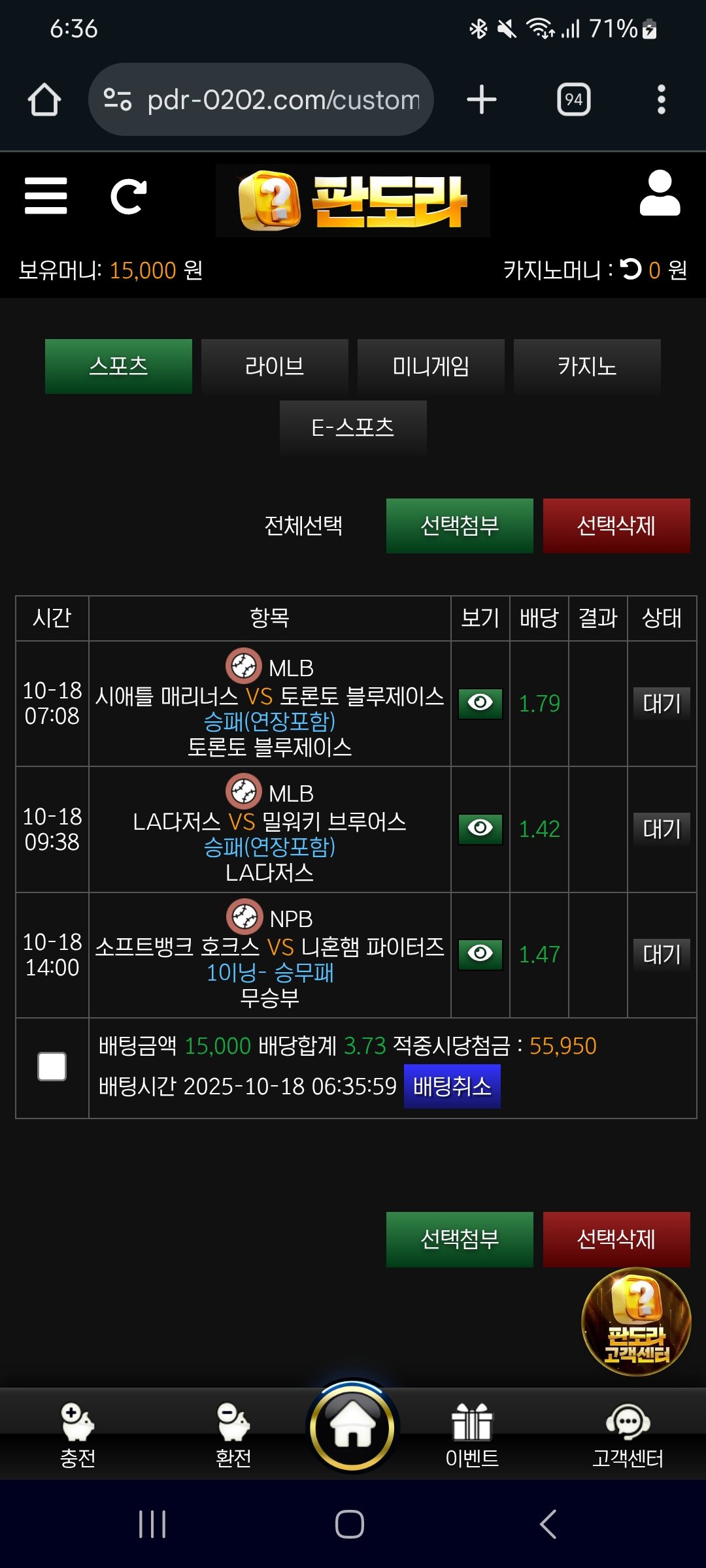706x1568 pixels.
Task: Refresh the casino money balance
Action: pos(631,269)
